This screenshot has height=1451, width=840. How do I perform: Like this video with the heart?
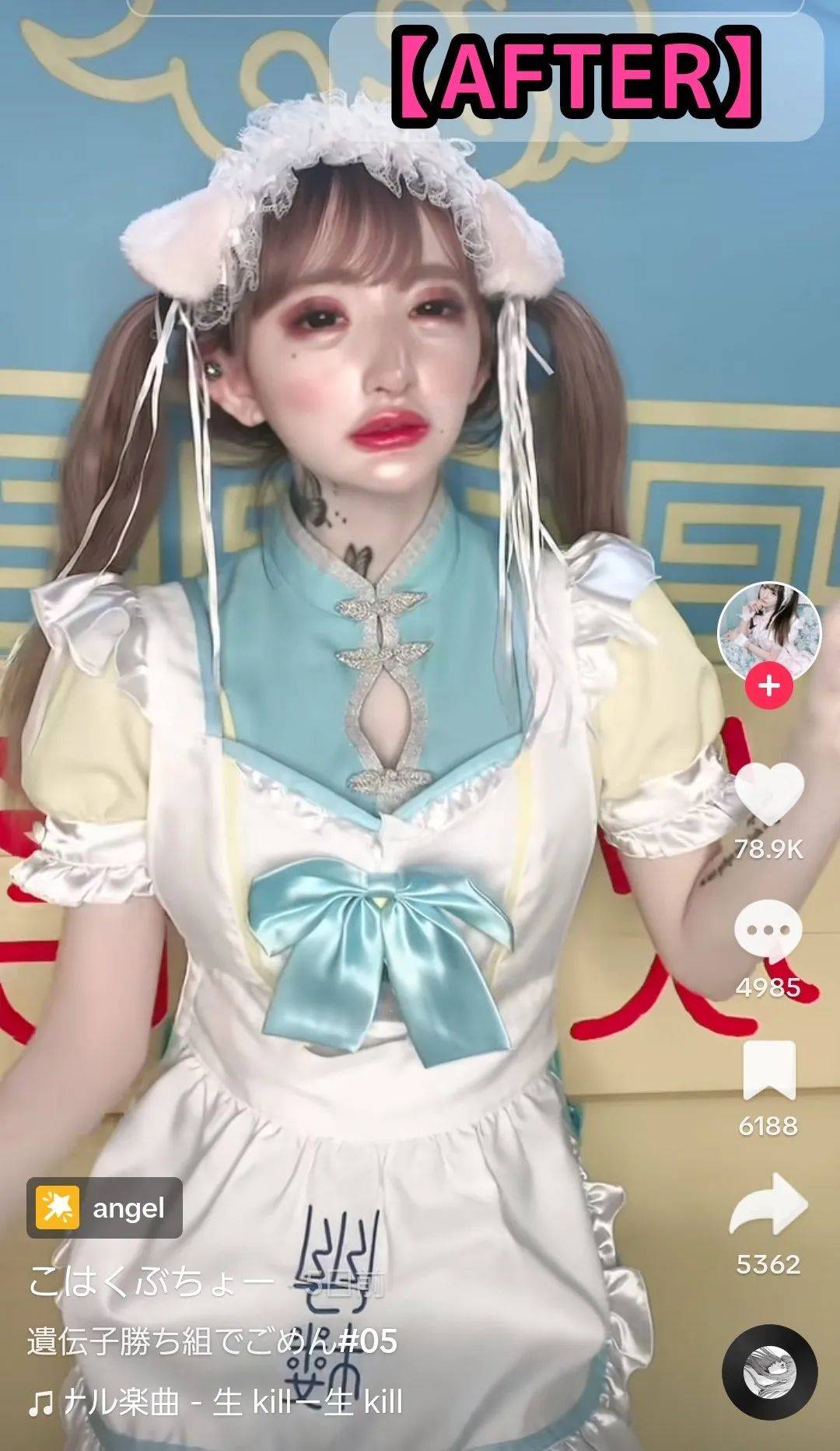[768, 792]
